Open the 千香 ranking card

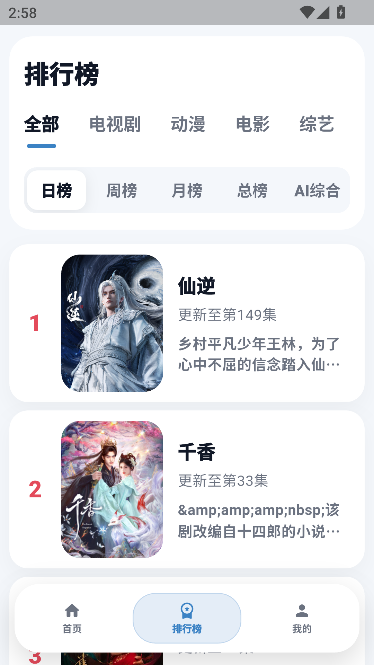tap(187, 489)
